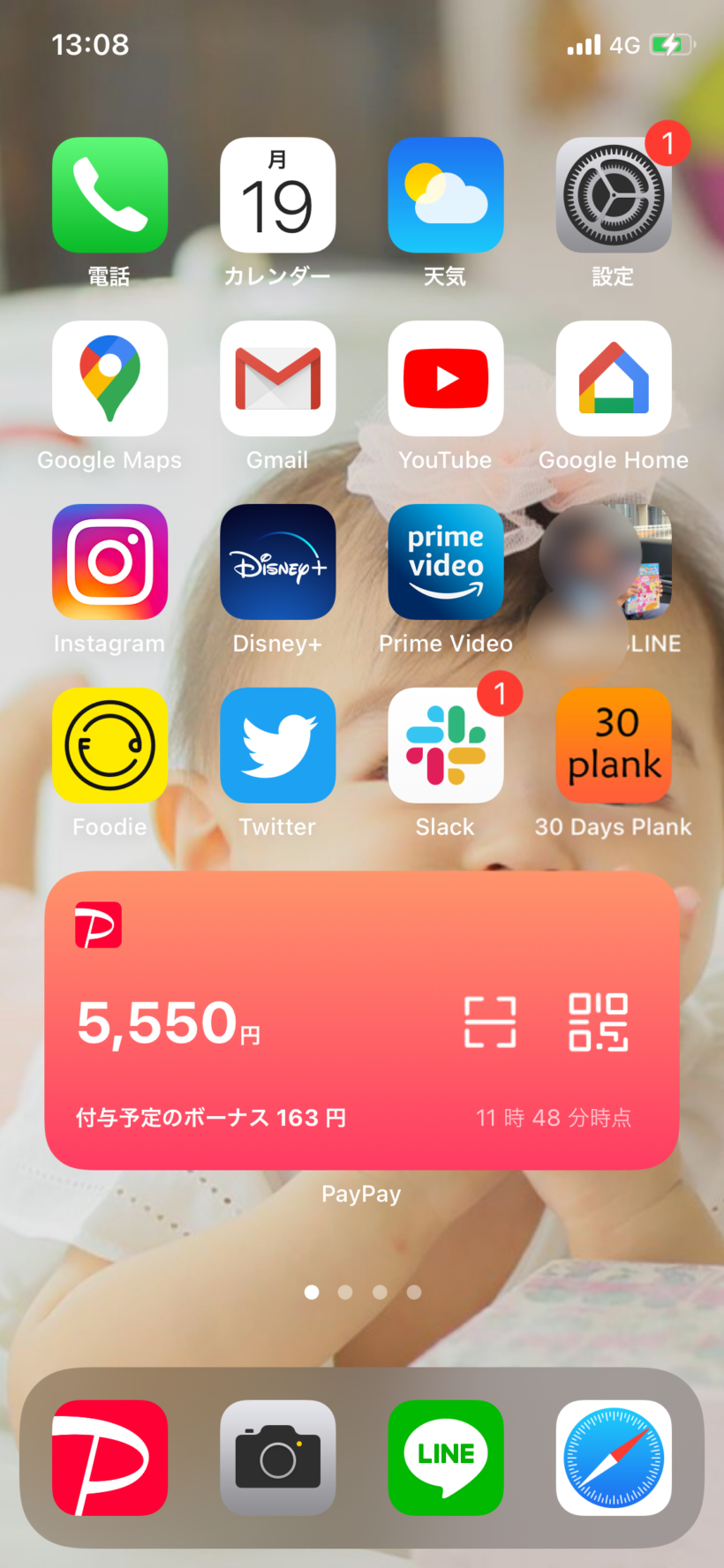The image size is (724, 1568).
Task: Open the Twitter app
Action: coord(277,745)
